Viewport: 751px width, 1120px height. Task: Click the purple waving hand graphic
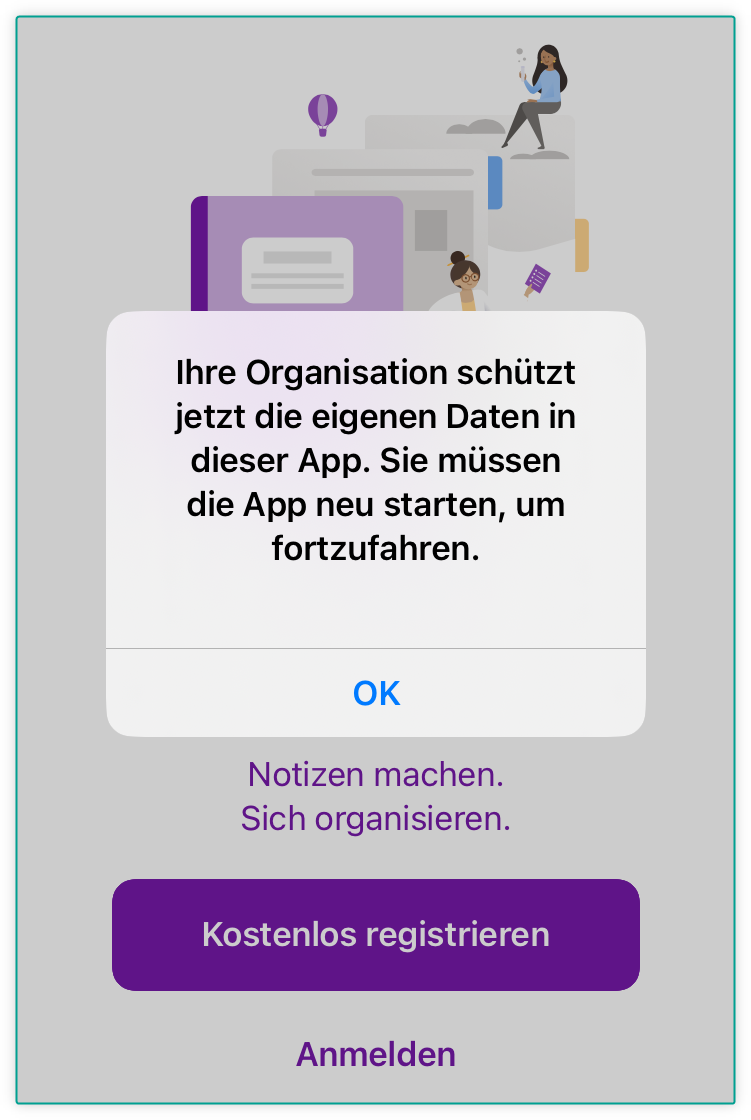point(537,277)
